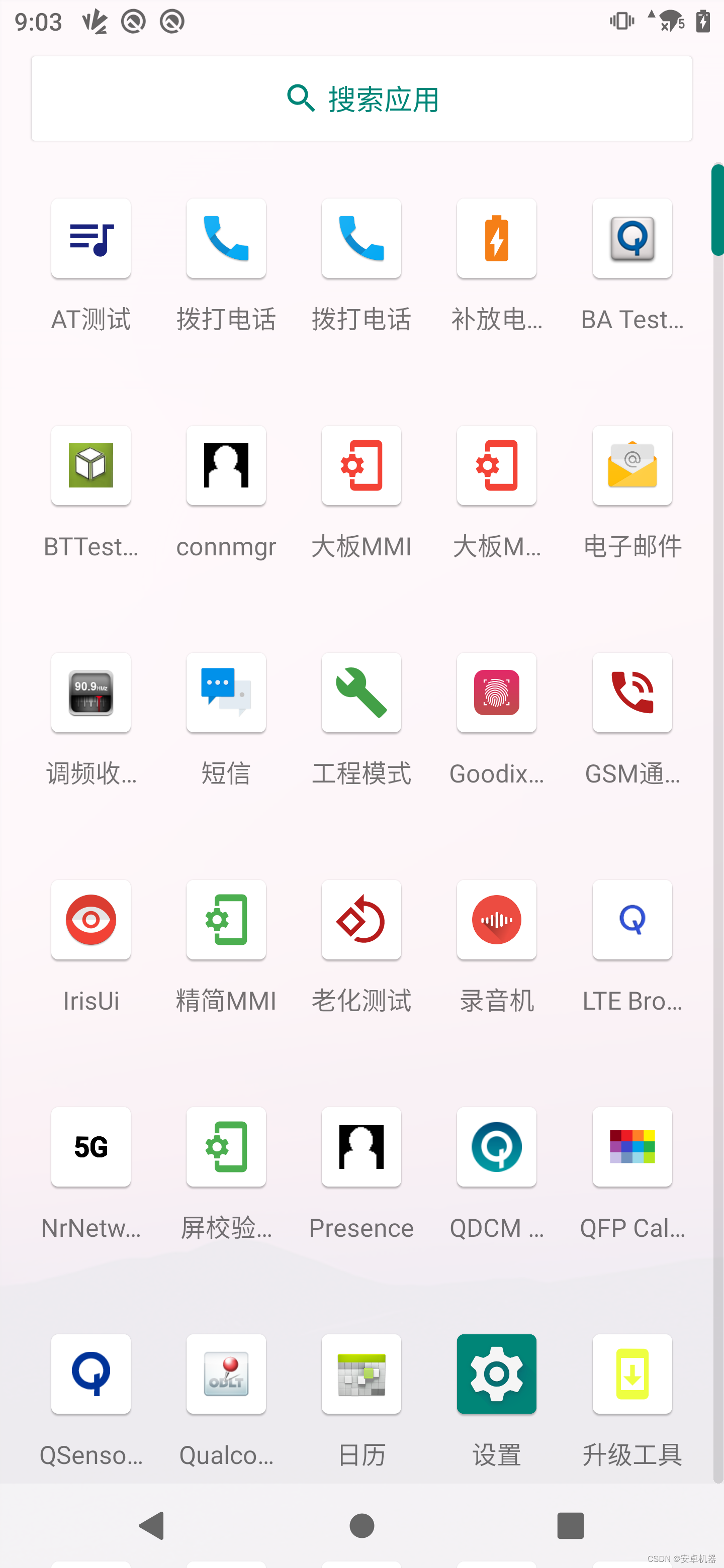The width and height of the screenshot is (724, 1568).
Task: Go to the home screen
Action: click(361, 1525)
